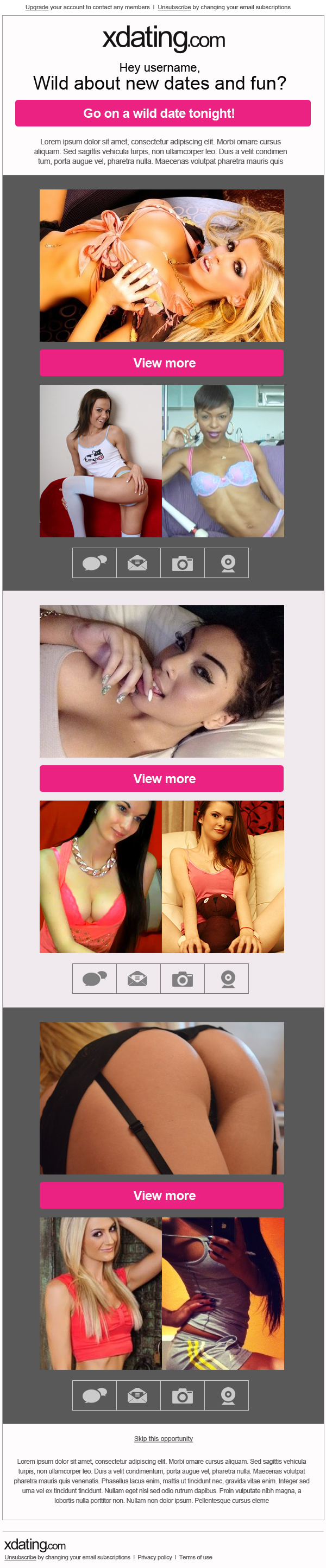Screen dimensions: 326x1568
Task: Open the photo of the woman on the red chair
Action: click(x=101, y=461)
